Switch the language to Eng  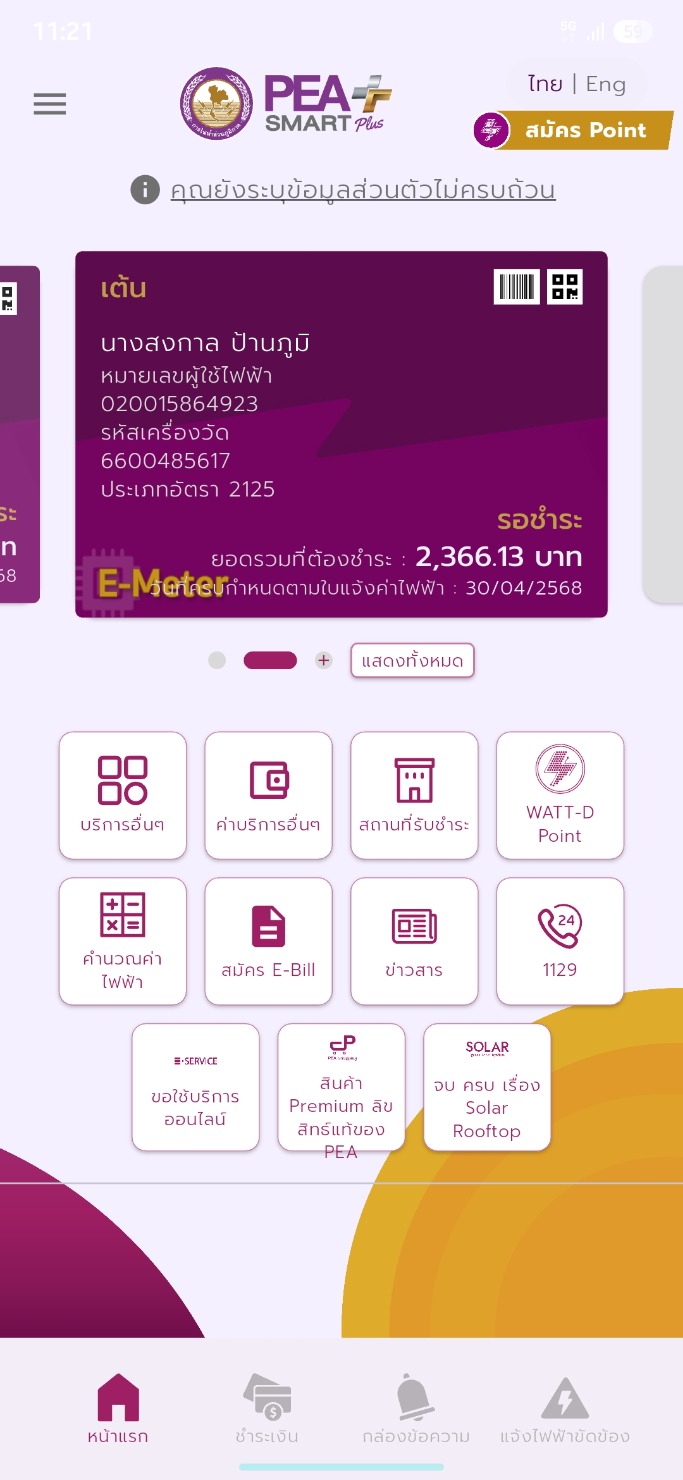[606, 85]
